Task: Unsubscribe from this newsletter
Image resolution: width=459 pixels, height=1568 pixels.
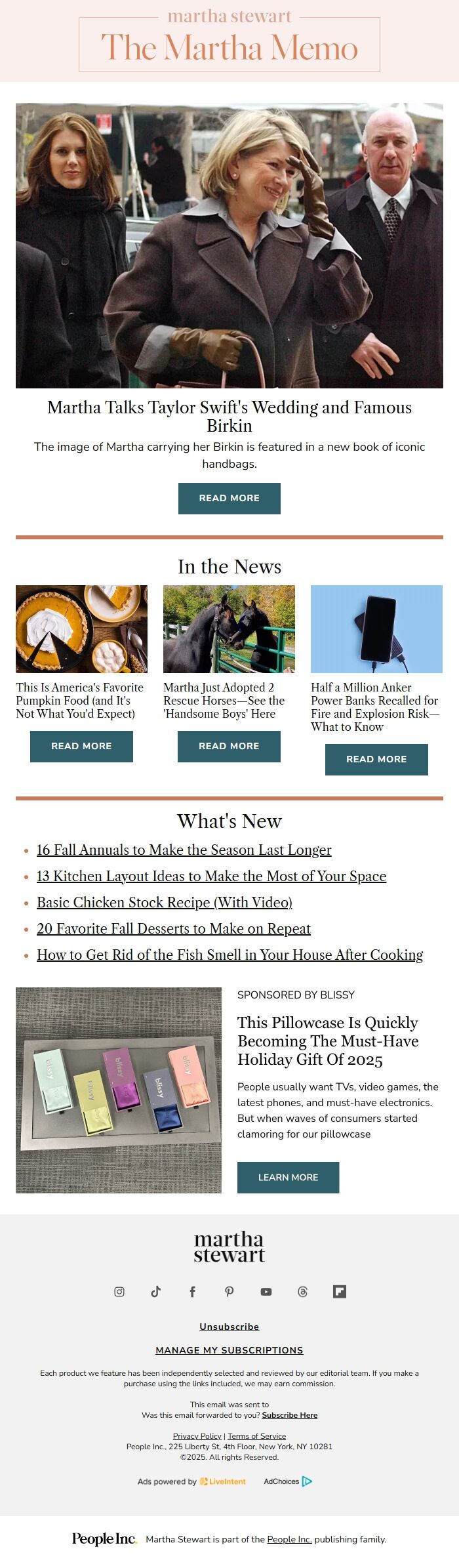Action: point(229,1327)
